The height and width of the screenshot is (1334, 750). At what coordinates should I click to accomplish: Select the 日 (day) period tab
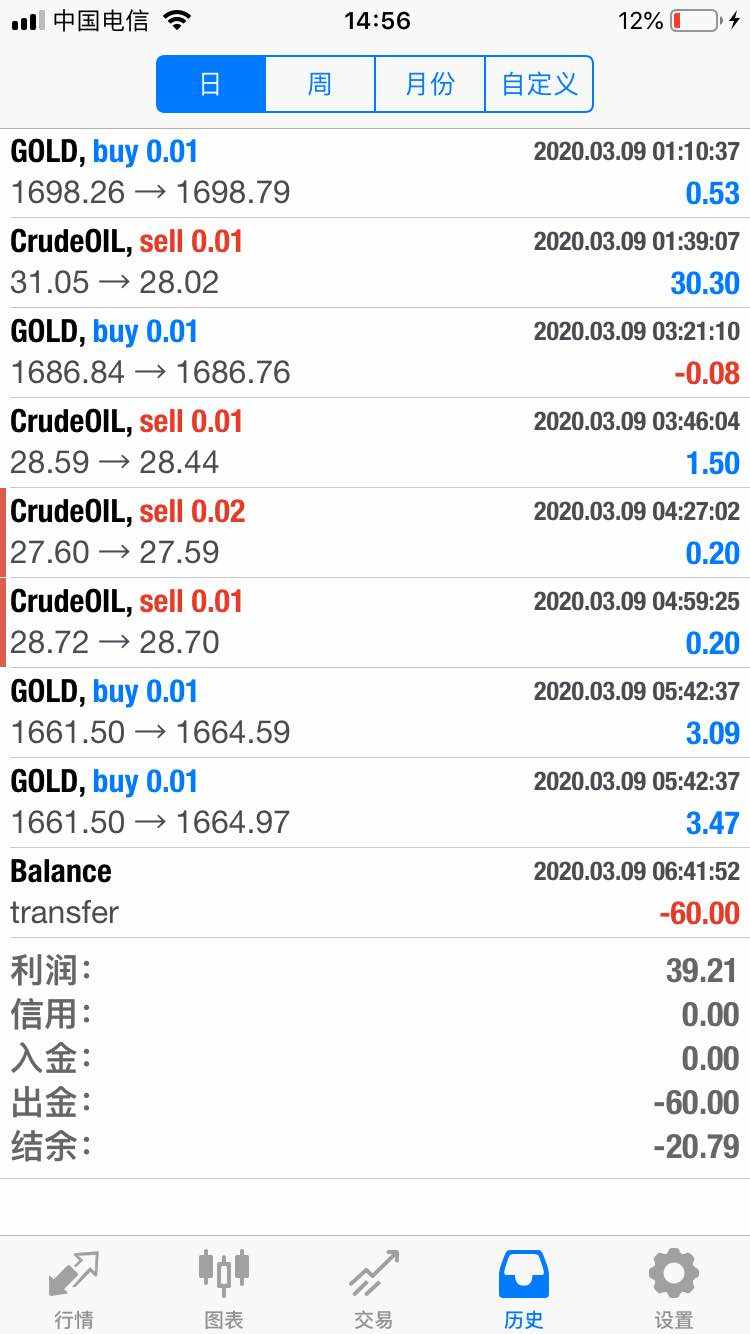pos(211,84)
